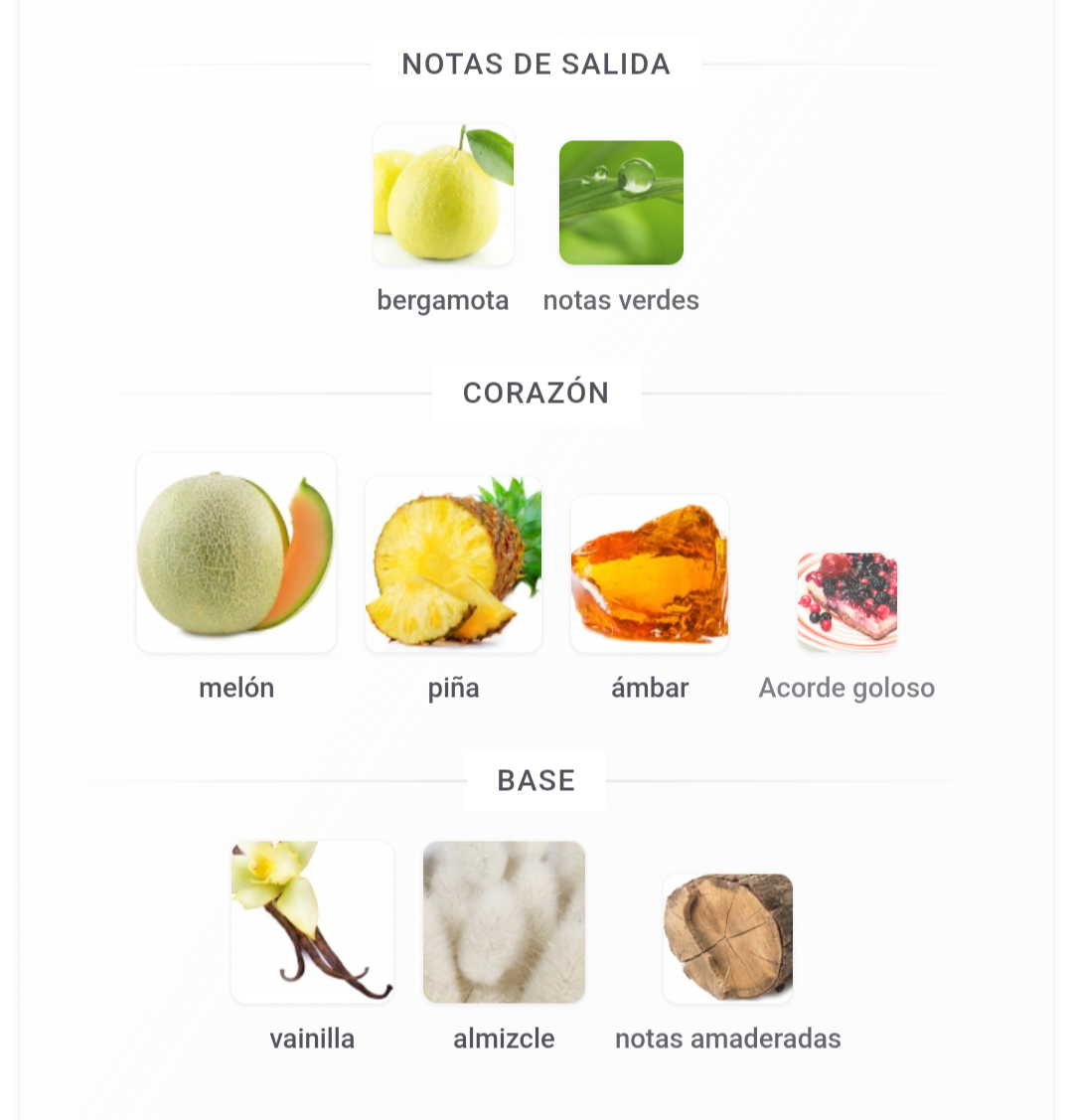Select the piña note tile

453,563
